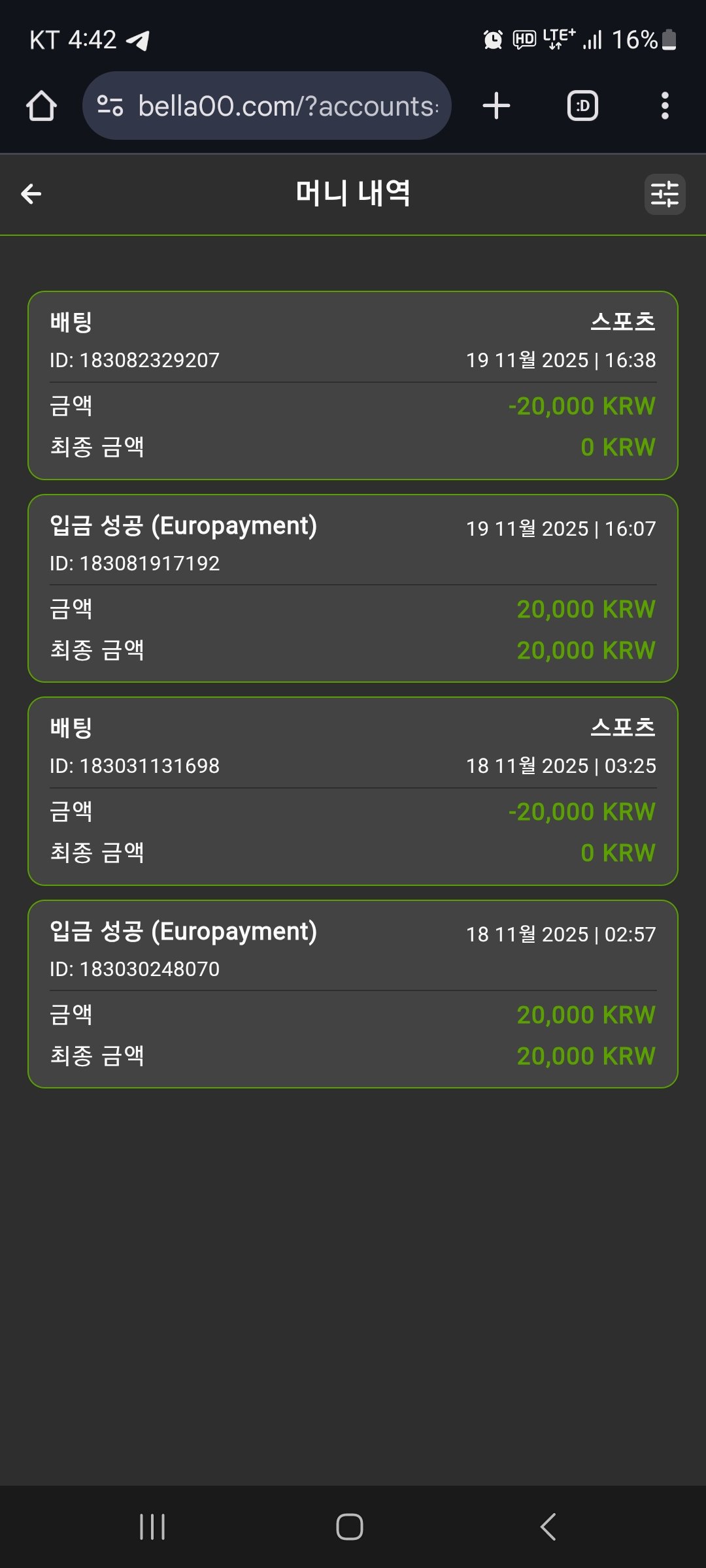
Task: Select the betting entry ID 183031131698
Action: click(x=353, y=791)
